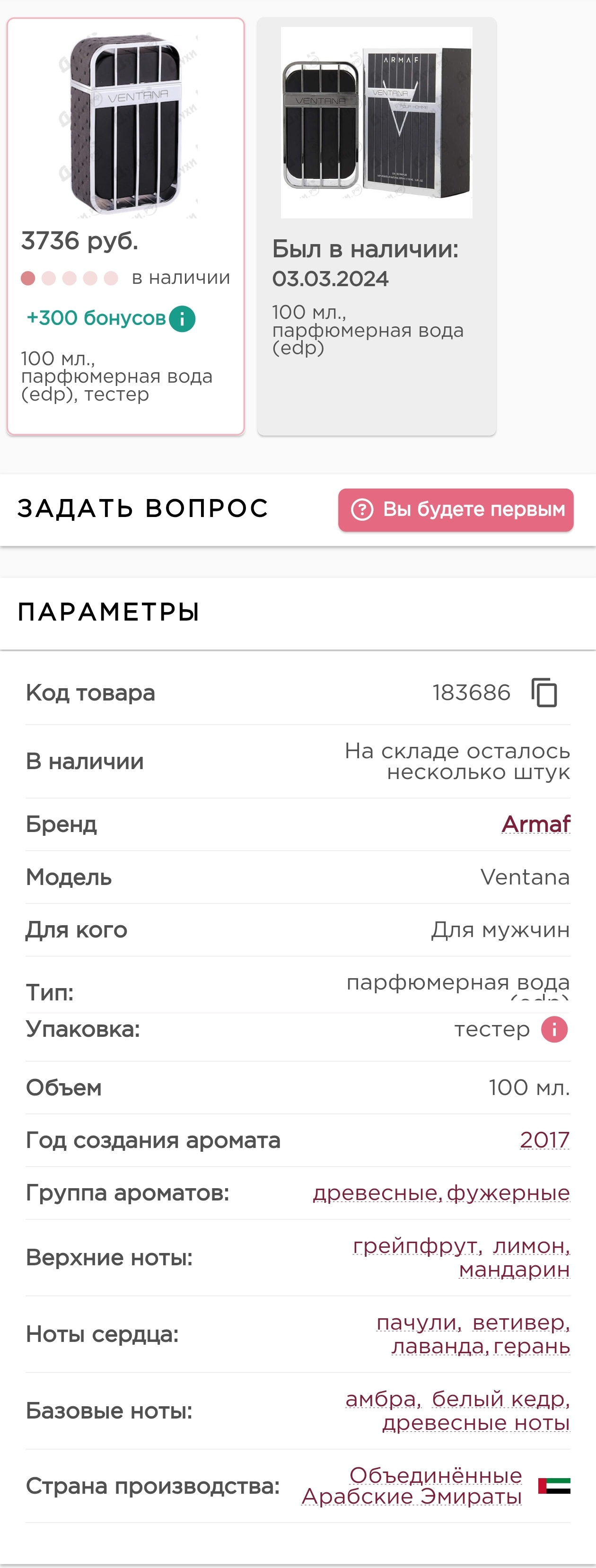This screenshot has width=596, height=1568.
Task: Open the лаванда note link
Action: pyautogui.click(x=439, y=1346)
